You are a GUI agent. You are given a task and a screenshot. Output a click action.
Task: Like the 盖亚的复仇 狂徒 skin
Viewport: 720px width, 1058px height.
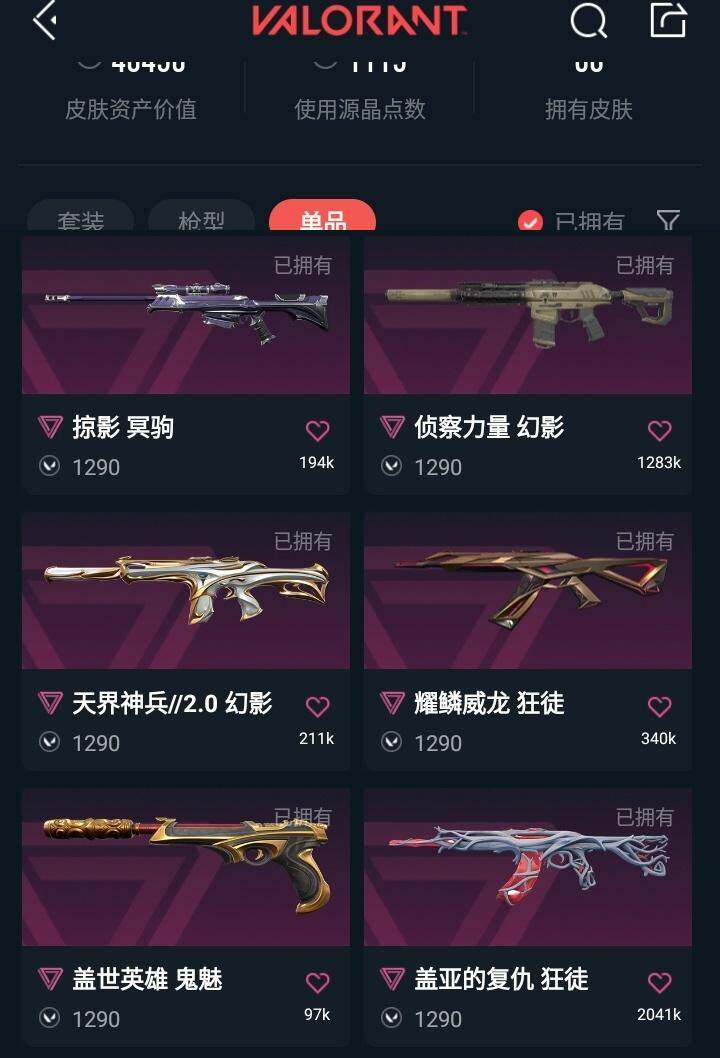pyautogui.click(x=659, y=983)
